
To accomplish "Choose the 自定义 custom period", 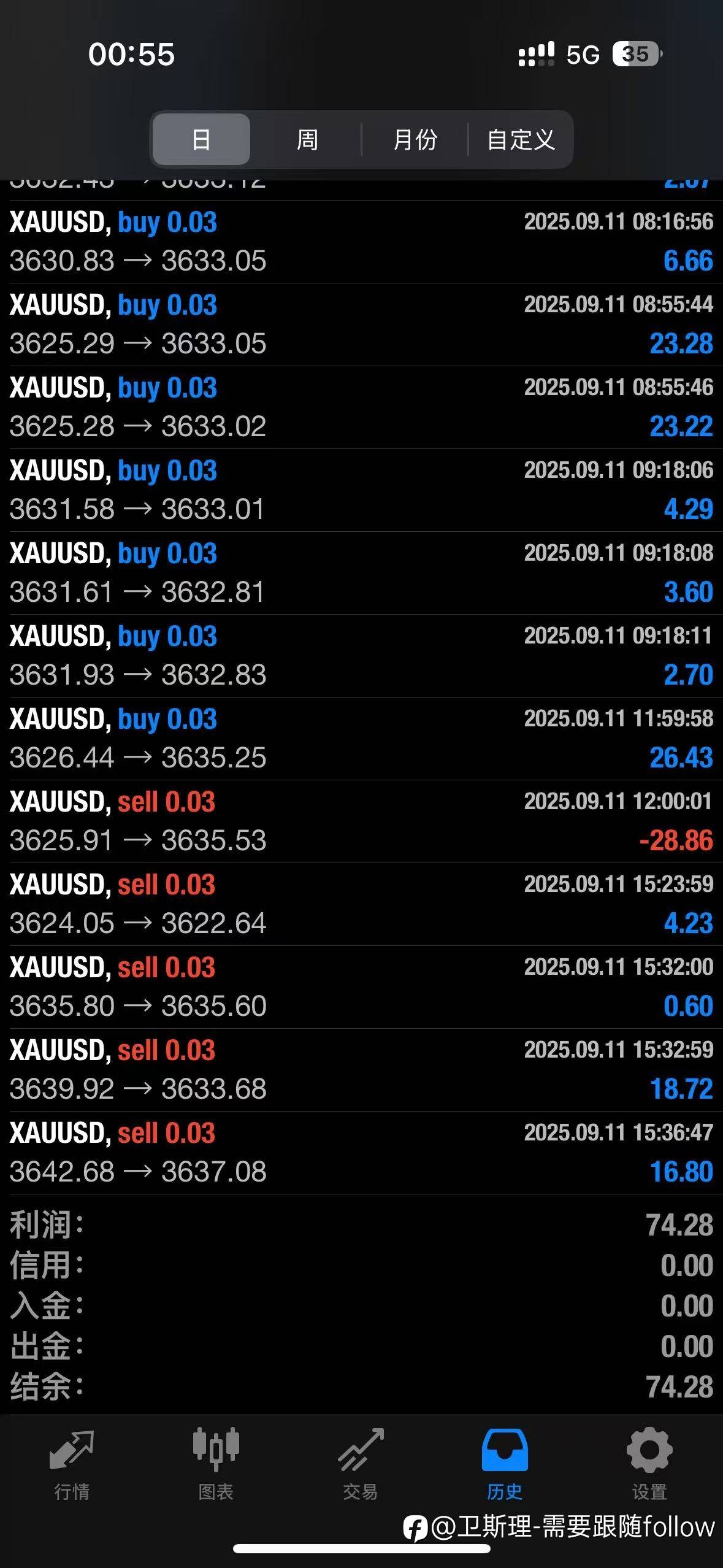I will [521, 139].
